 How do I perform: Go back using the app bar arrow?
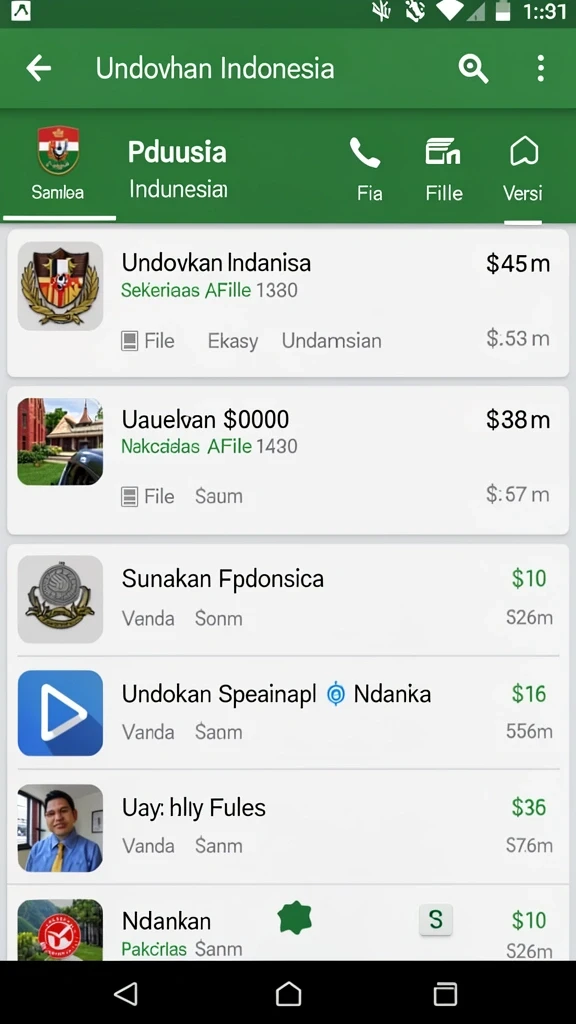point(39,68)
